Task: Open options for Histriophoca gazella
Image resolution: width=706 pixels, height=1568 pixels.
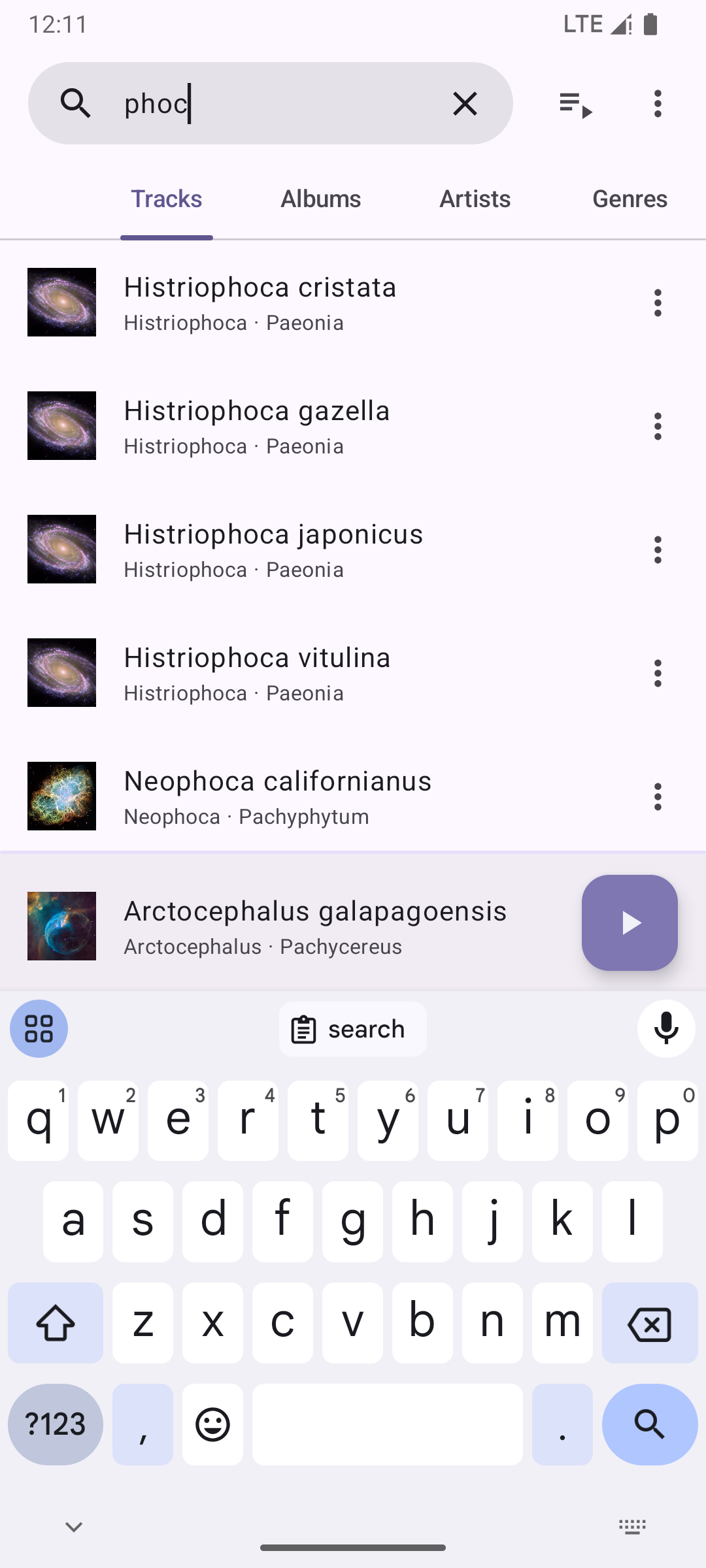Action: coord(658,426)
